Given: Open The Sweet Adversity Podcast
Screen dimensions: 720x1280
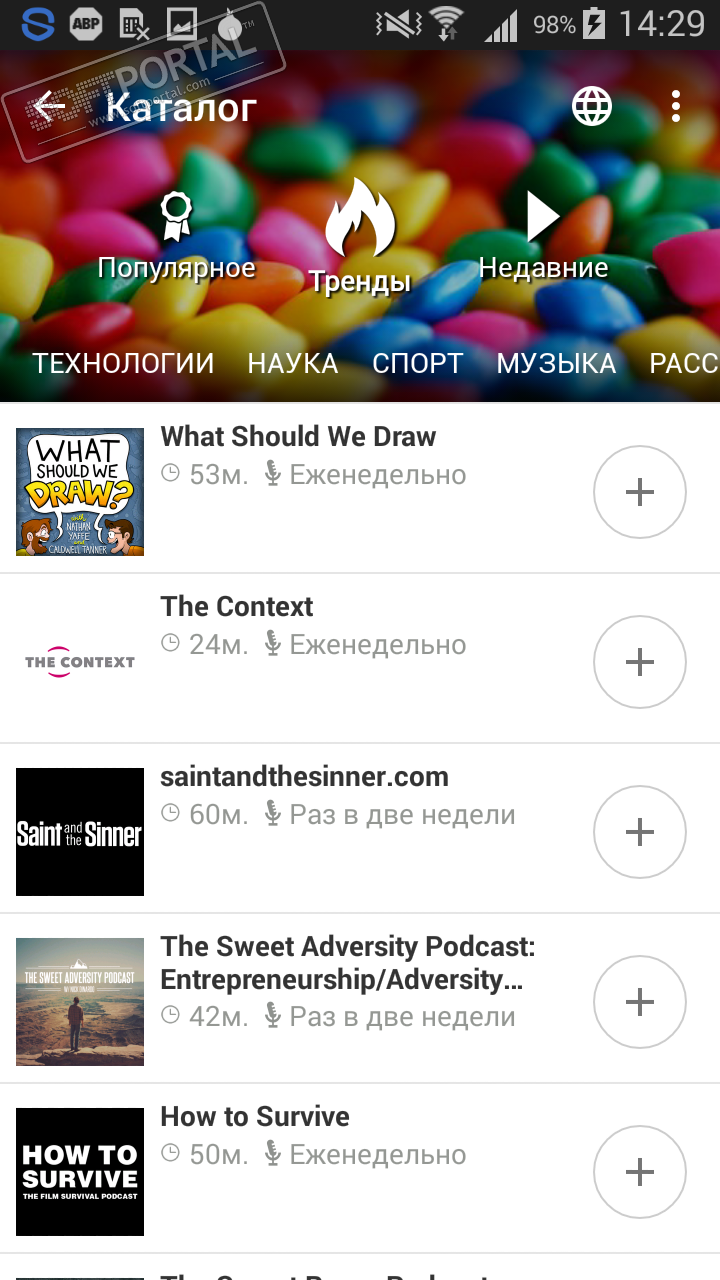Looking at the screenshot, I should [x=345, y=963].
